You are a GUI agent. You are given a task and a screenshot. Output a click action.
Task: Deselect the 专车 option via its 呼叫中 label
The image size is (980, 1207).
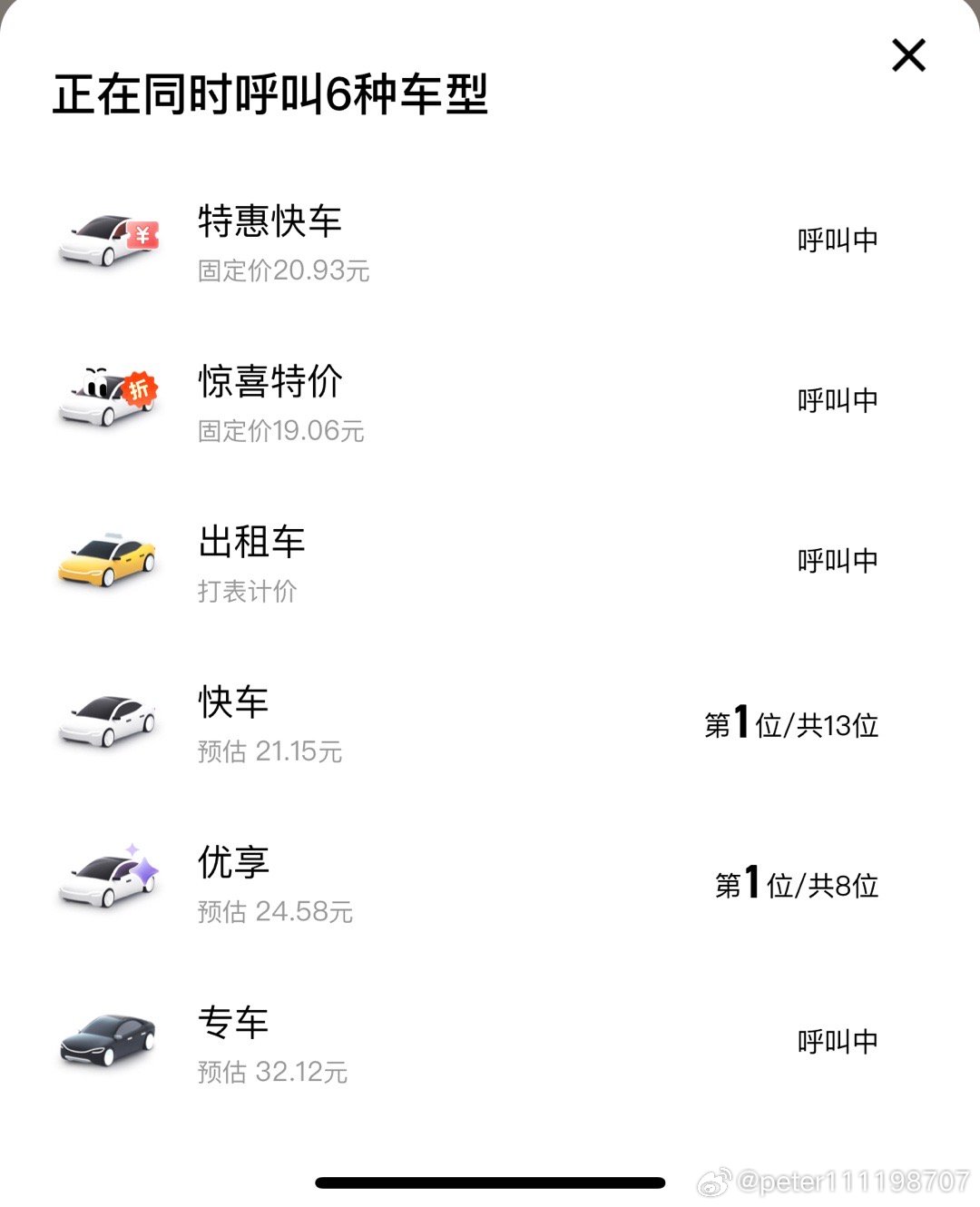pyautogui.click(x=838, y=1041)
